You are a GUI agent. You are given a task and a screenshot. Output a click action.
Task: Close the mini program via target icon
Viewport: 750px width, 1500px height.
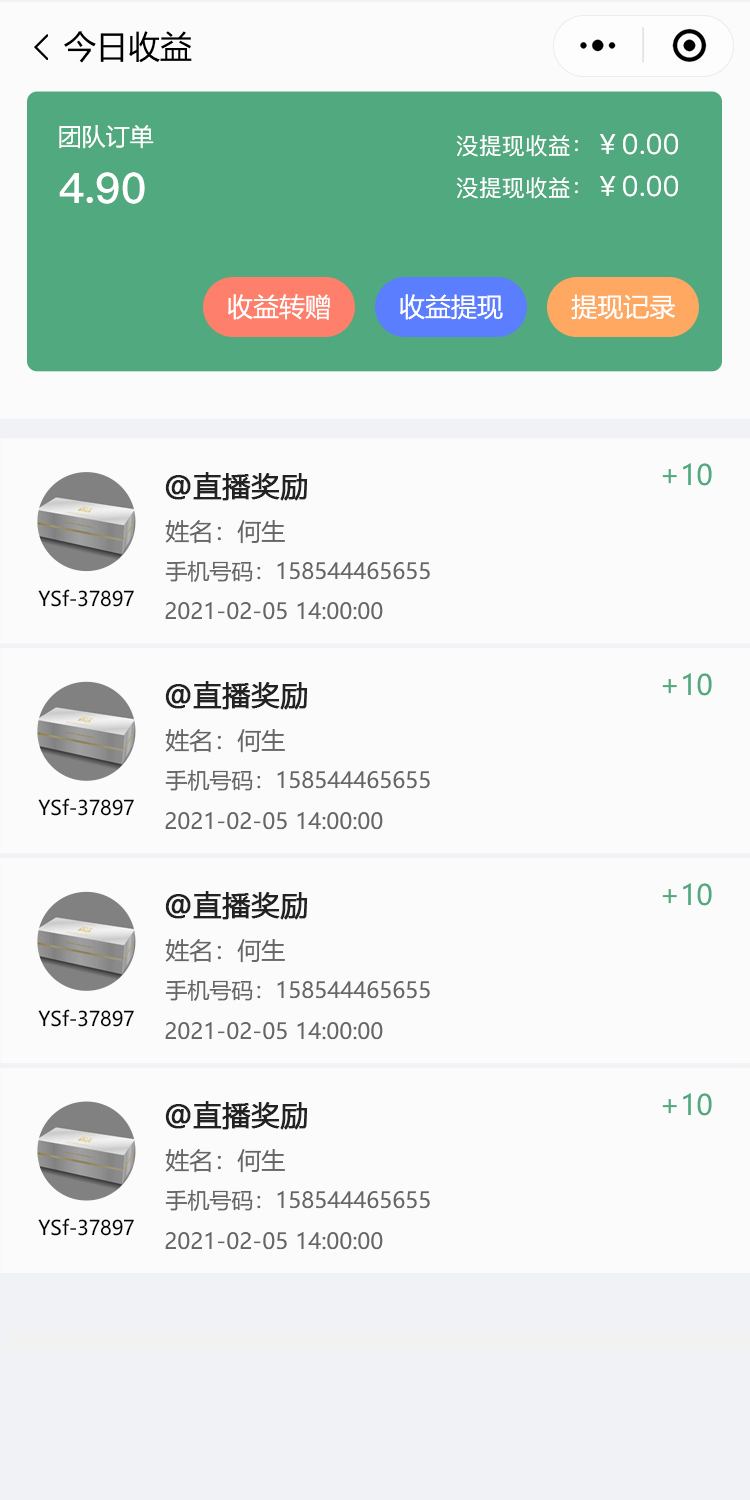[689, 46]
